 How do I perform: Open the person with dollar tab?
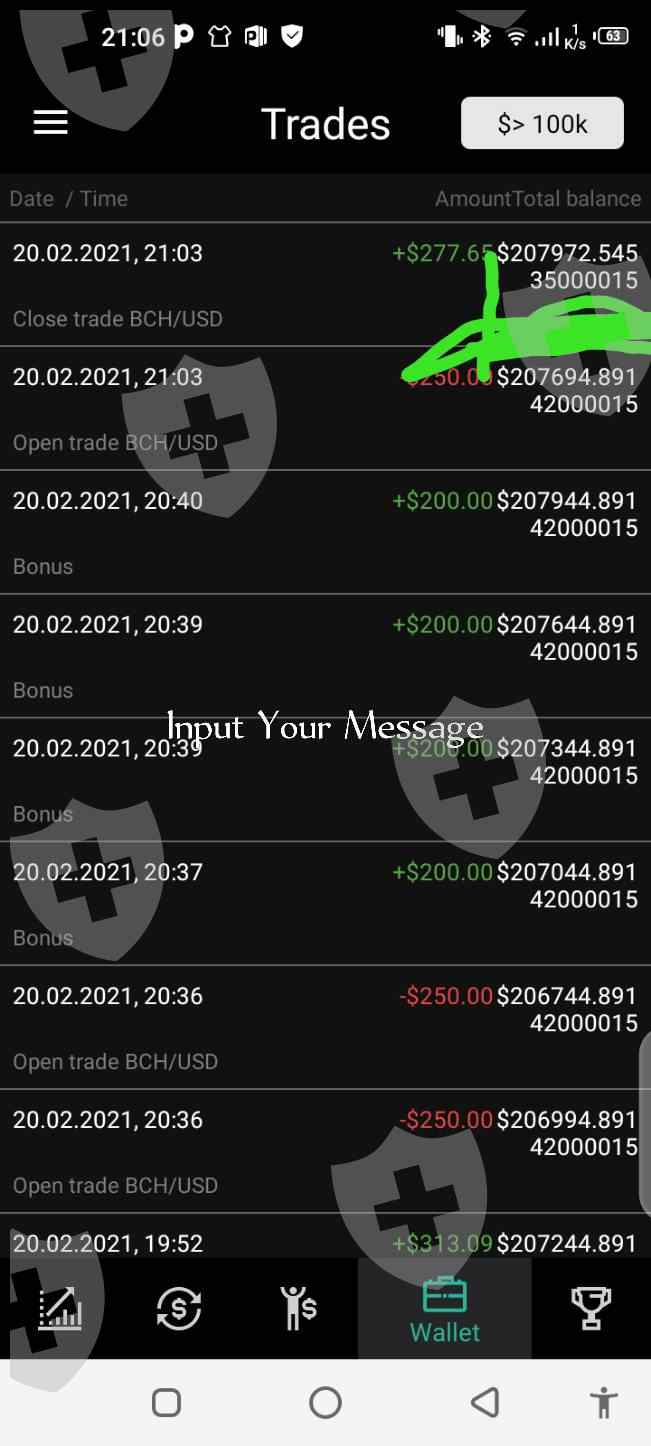(298, 1308)
